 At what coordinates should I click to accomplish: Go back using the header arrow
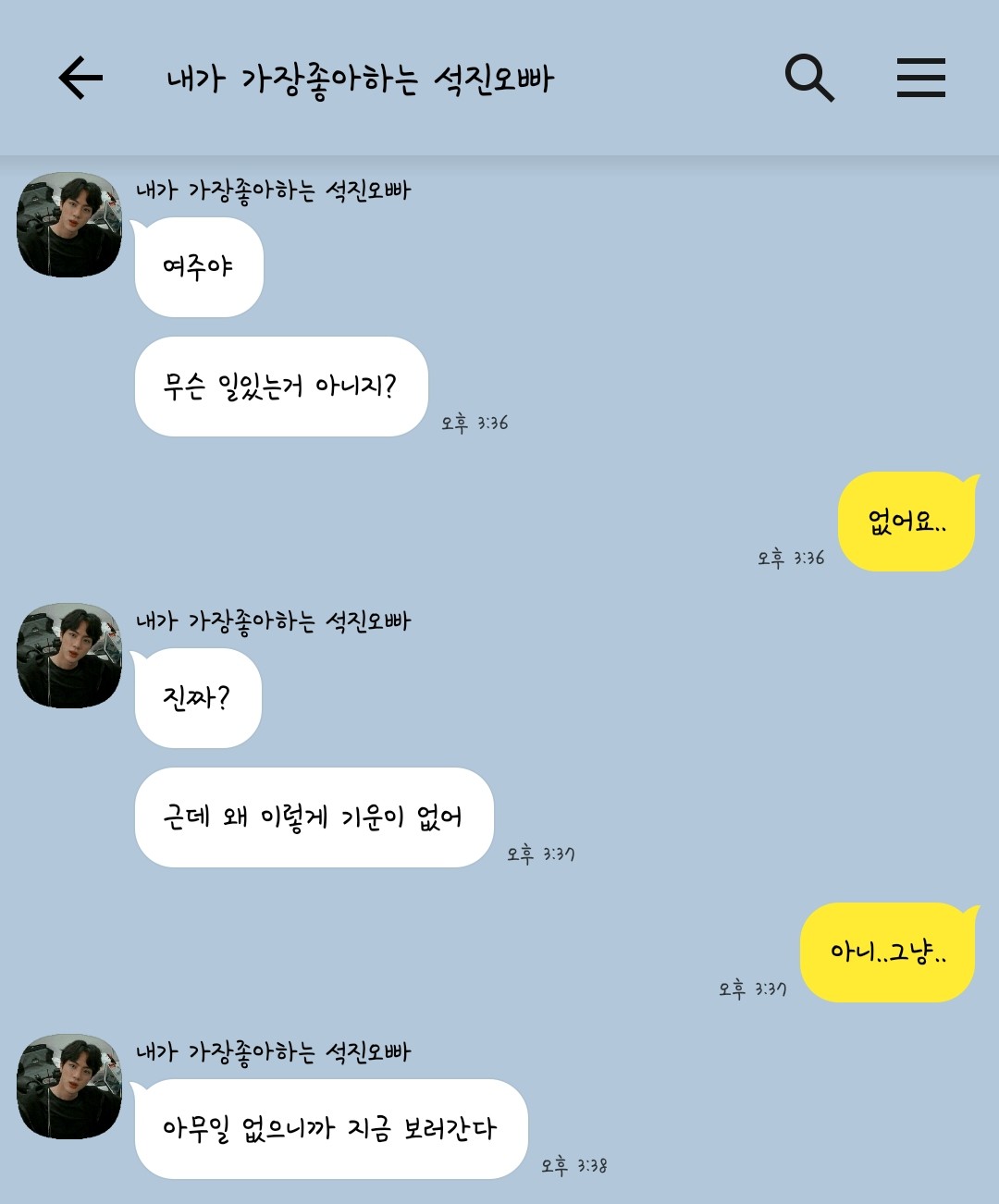80,78
